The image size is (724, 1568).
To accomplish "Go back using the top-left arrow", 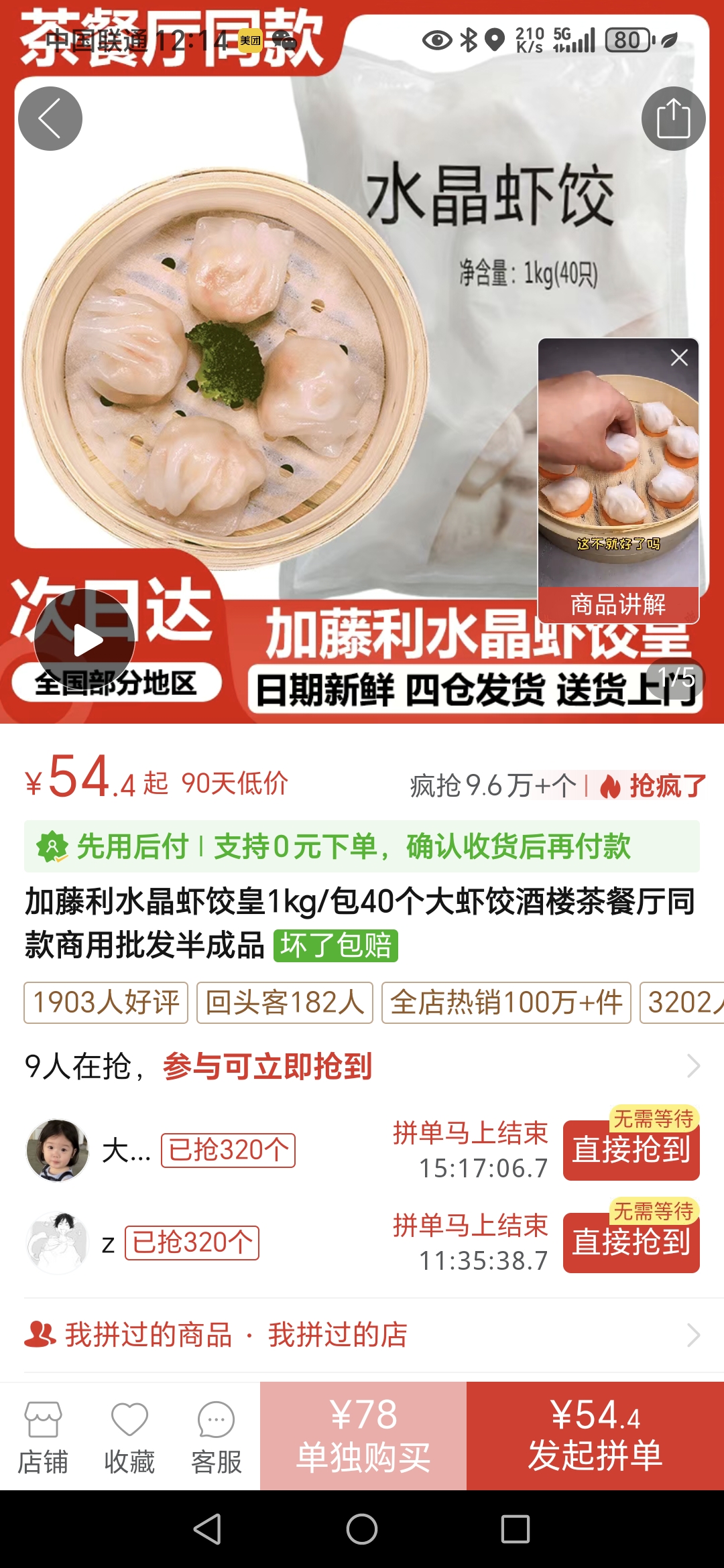I will coord(50,119).
